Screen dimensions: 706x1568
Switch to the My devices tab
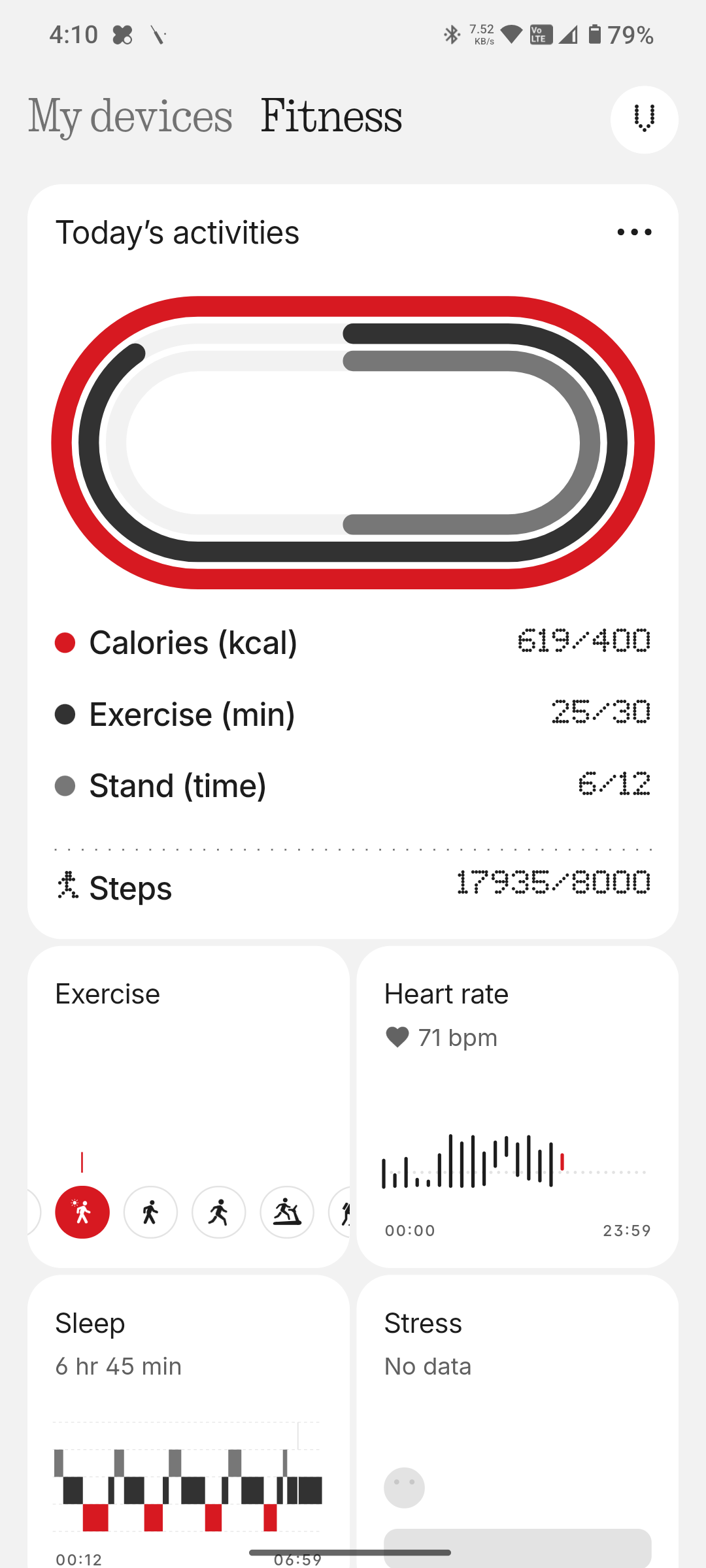coord(130,116)
